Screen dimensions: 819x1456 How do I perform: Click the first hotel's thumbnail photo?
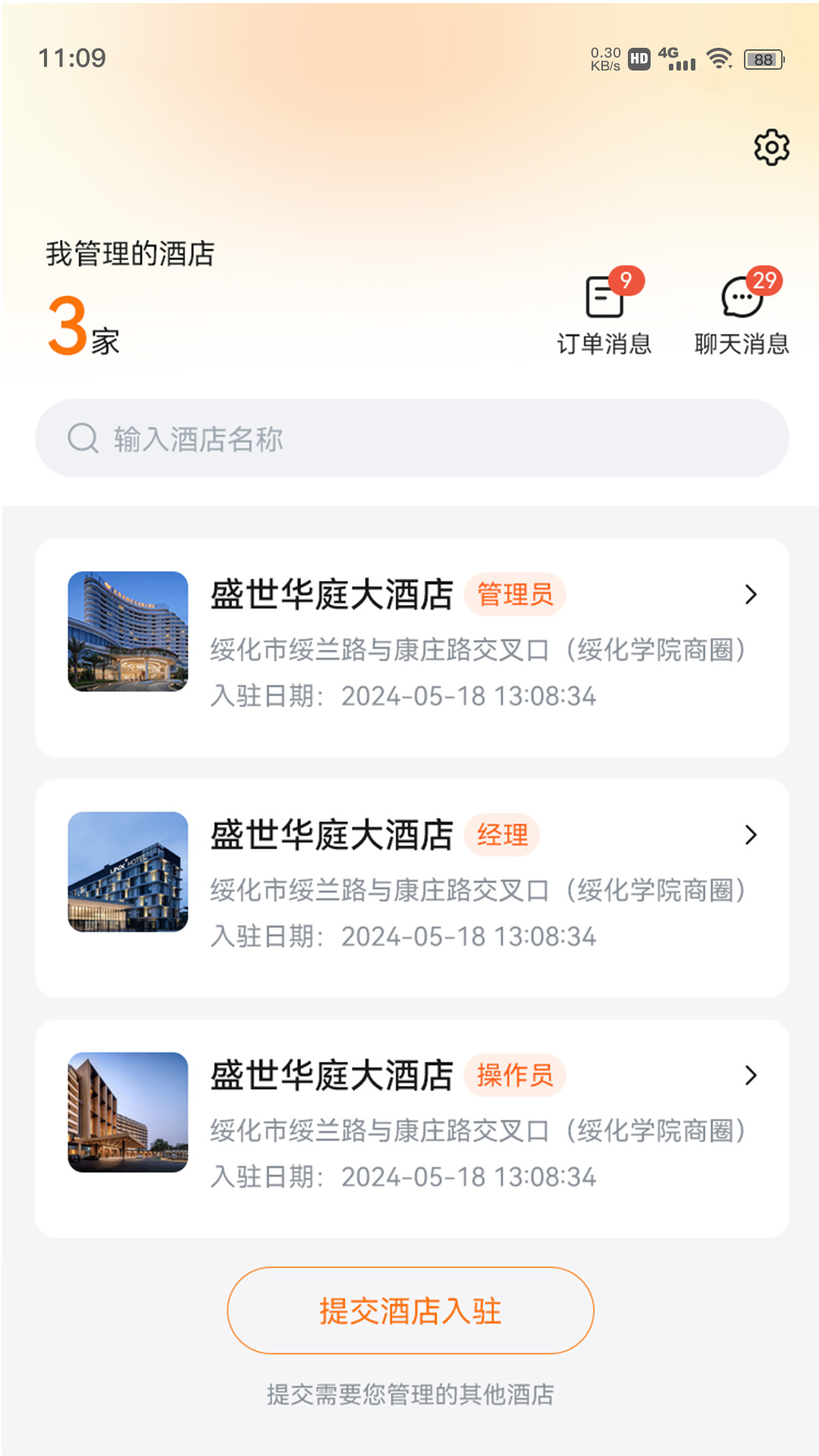pos(127,633)
